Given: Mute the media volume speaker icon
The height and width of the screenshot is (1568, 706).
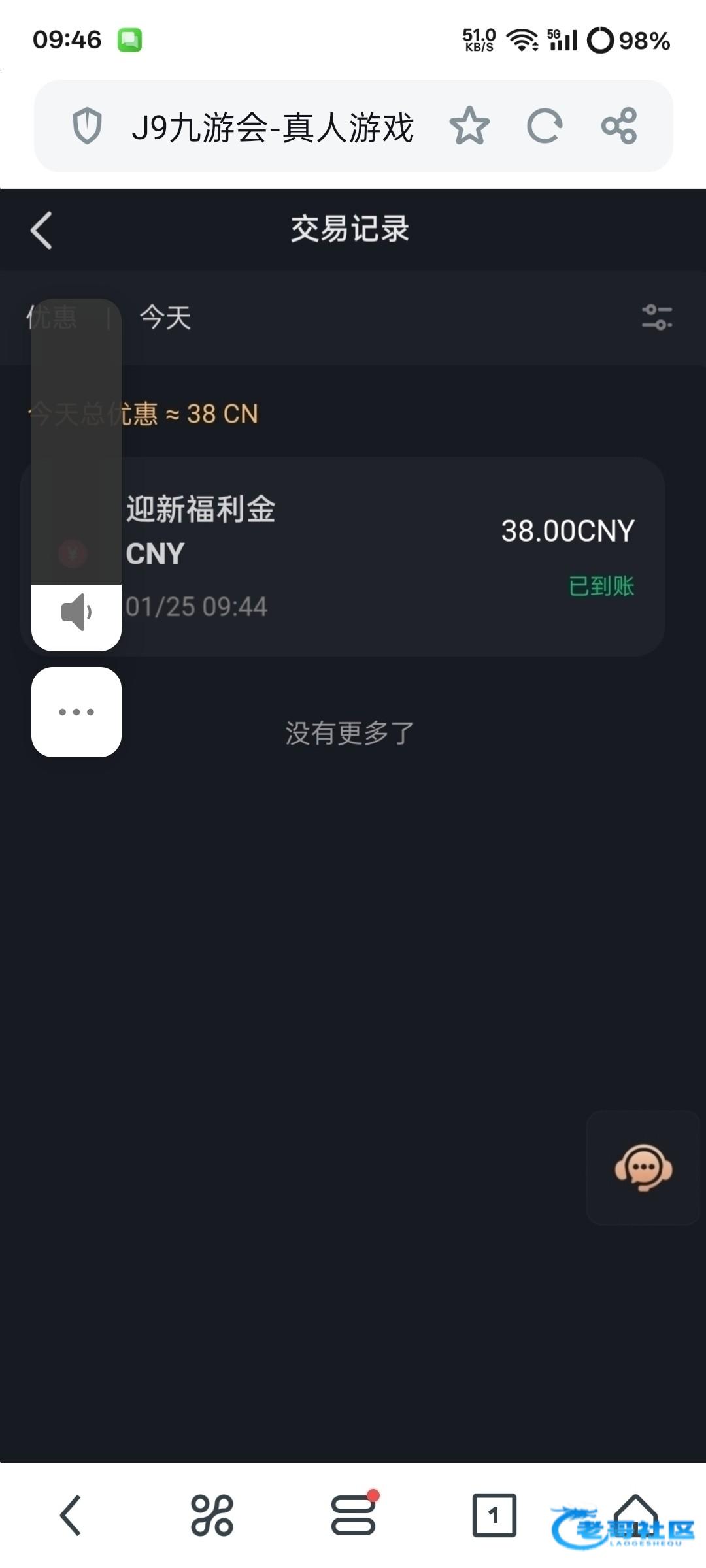Looking at the screenshot, I should click(x=76, y=613).
